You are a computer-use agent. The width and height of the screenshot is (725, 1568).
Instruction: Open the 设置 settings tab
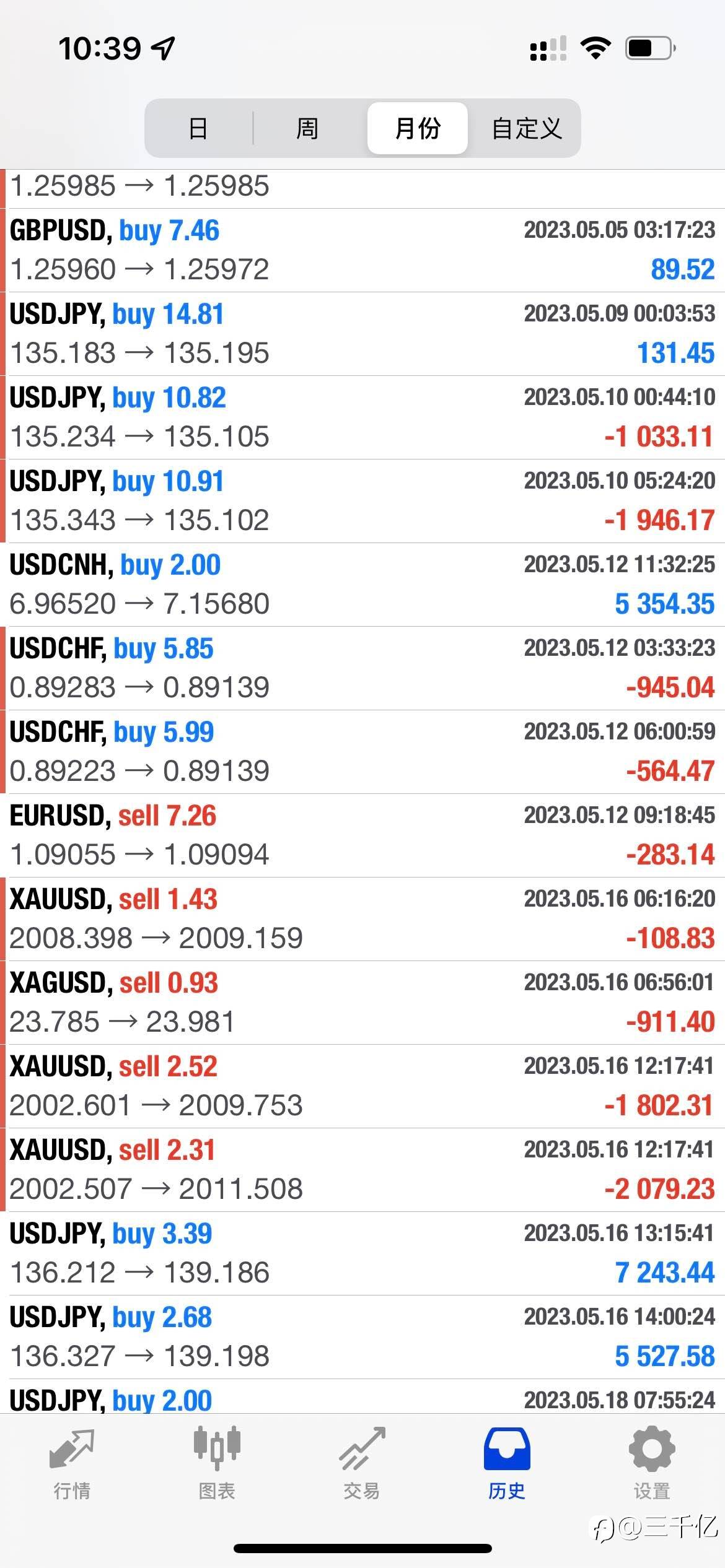point(652,1464)
